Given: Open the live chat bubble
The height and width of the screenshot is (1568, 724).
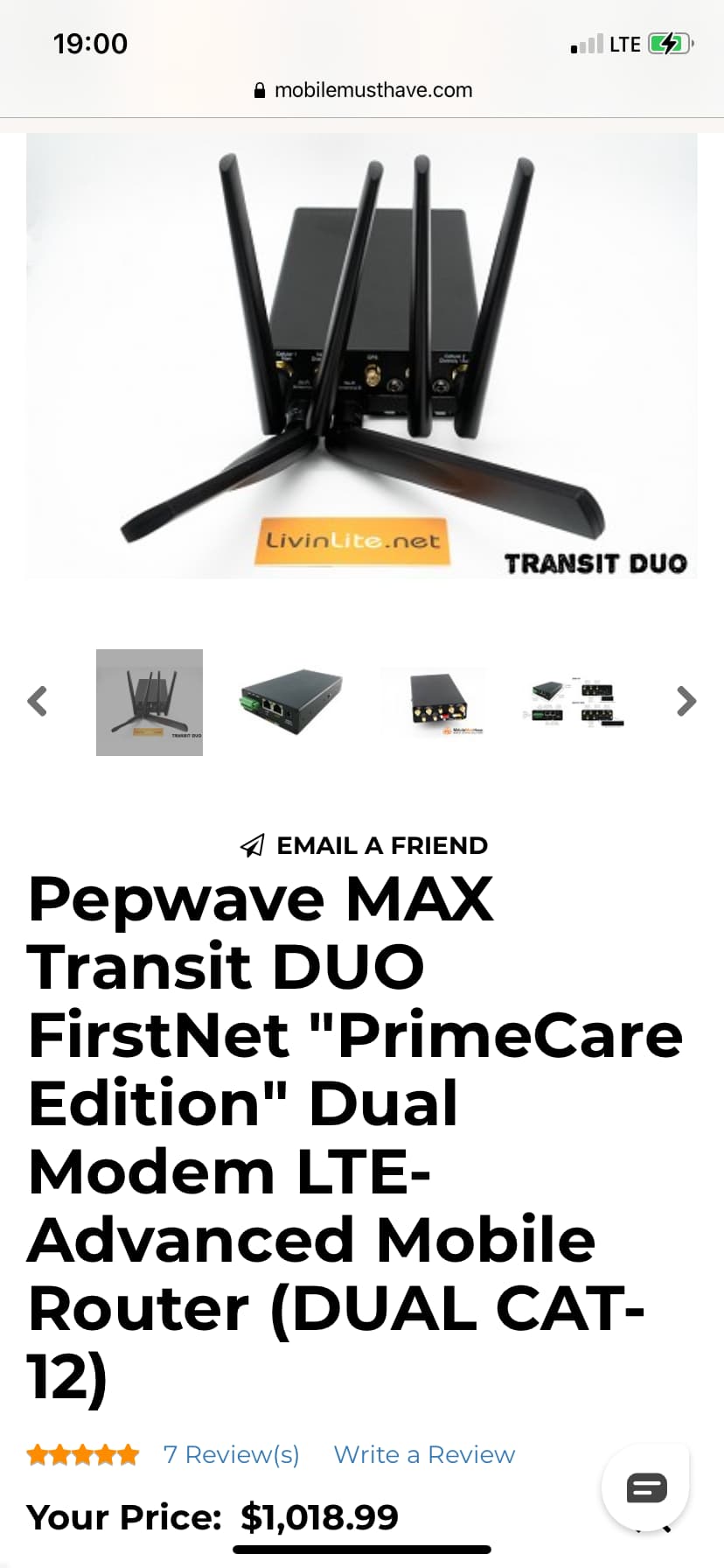Looking at the screenshot, I should 646,1487.
